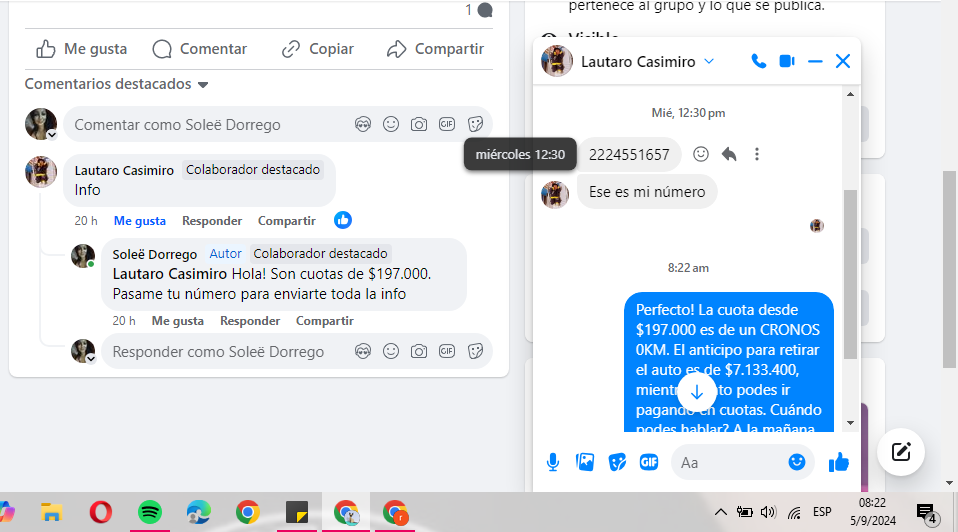The image size is (958, 532).
Task: Tap Compartir under the post
Action: click(435, 49)
